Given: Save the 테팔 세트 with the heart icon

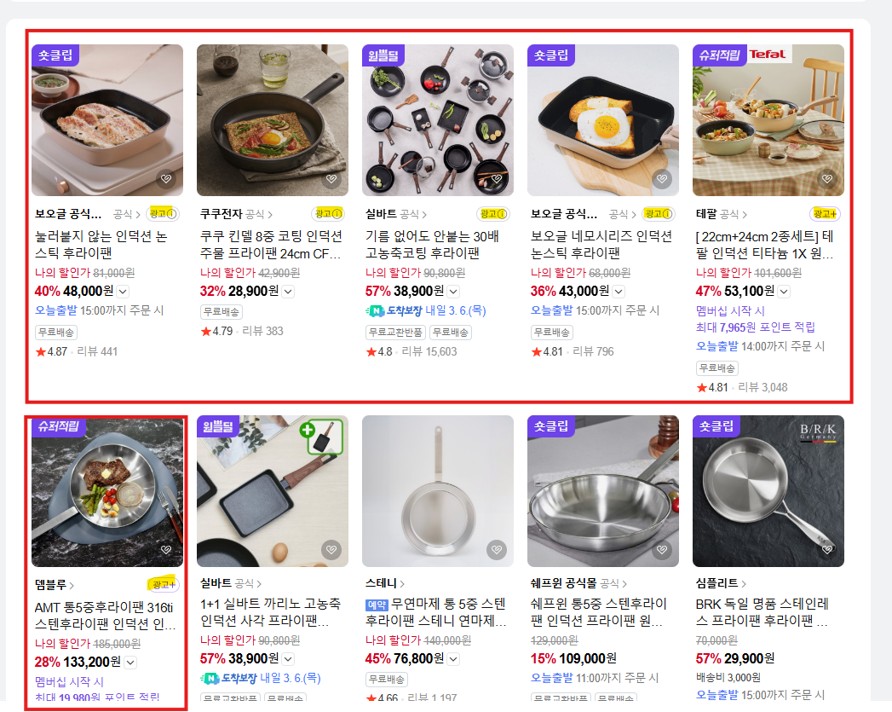Looking at the screenshot, I should click(x=826, y=179).
